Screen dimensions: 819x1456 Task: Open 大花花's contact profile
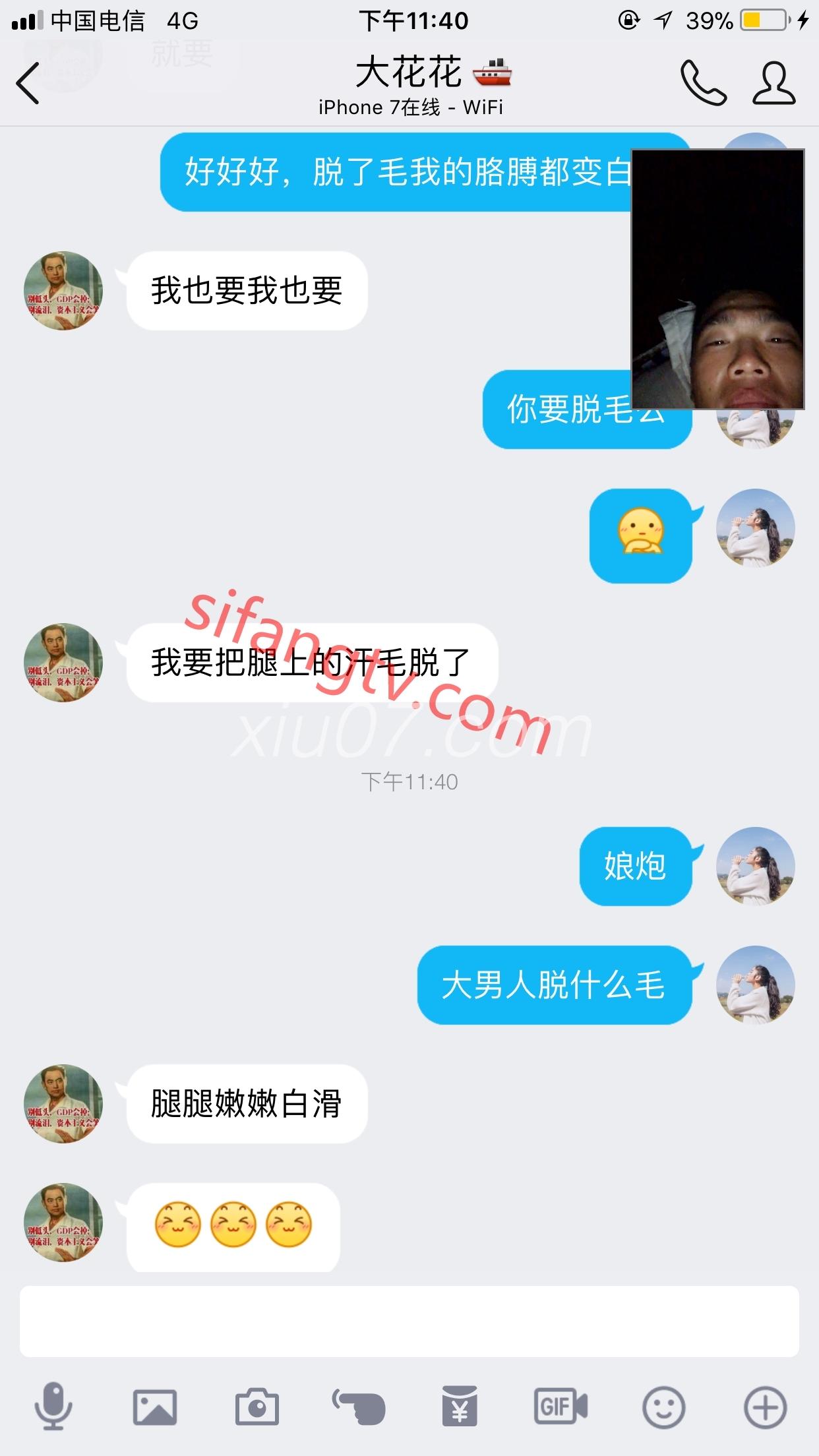774,83
